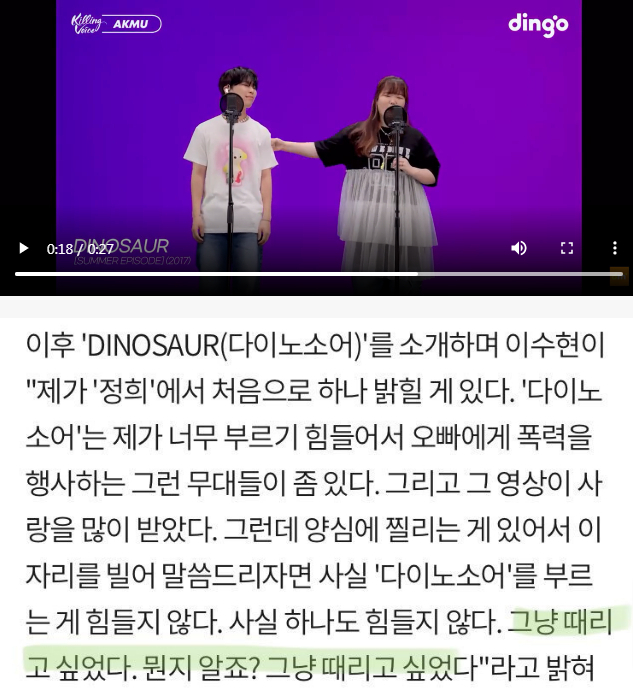Mute the video sound
The image size is (633, 695).
tap(519, 248)
